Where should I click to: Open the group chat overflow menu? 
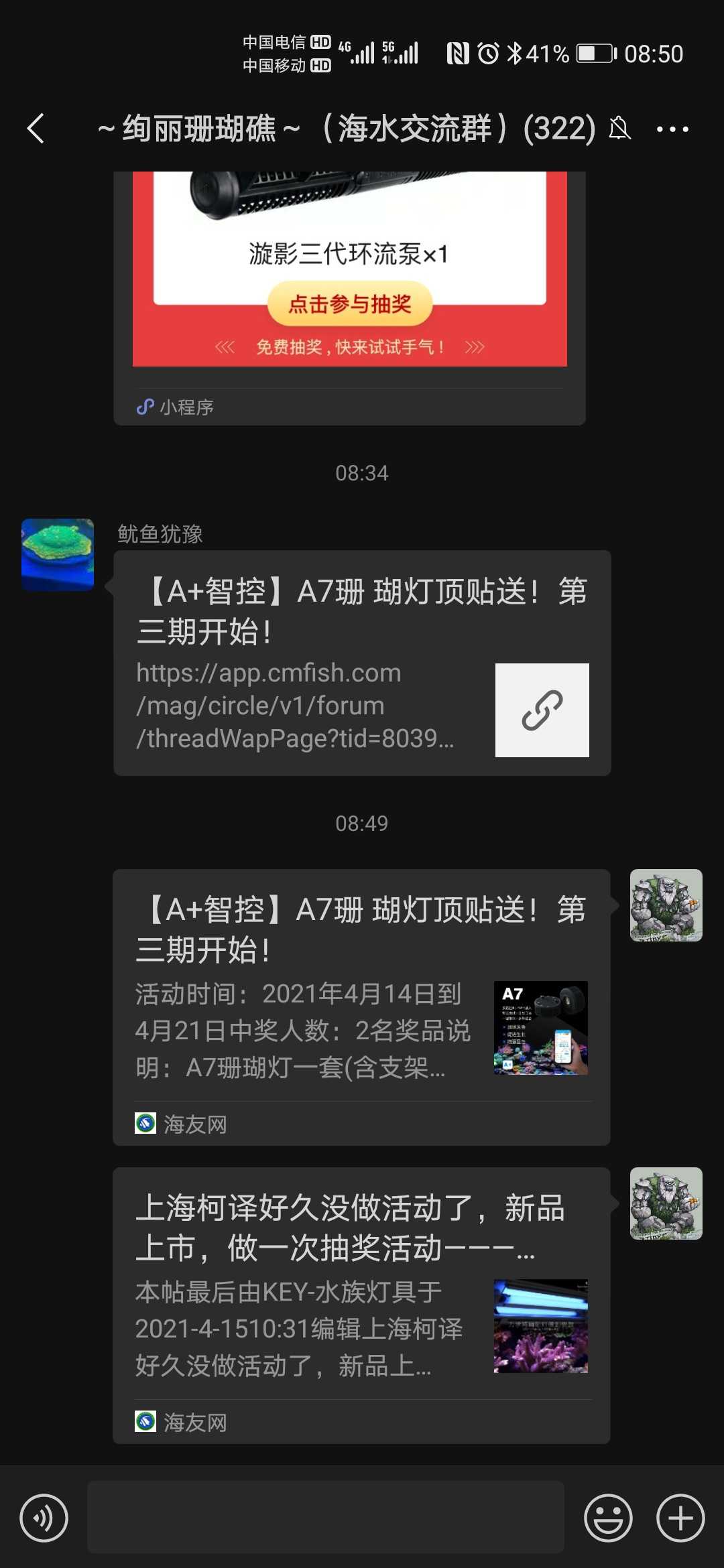coord(672,129)
